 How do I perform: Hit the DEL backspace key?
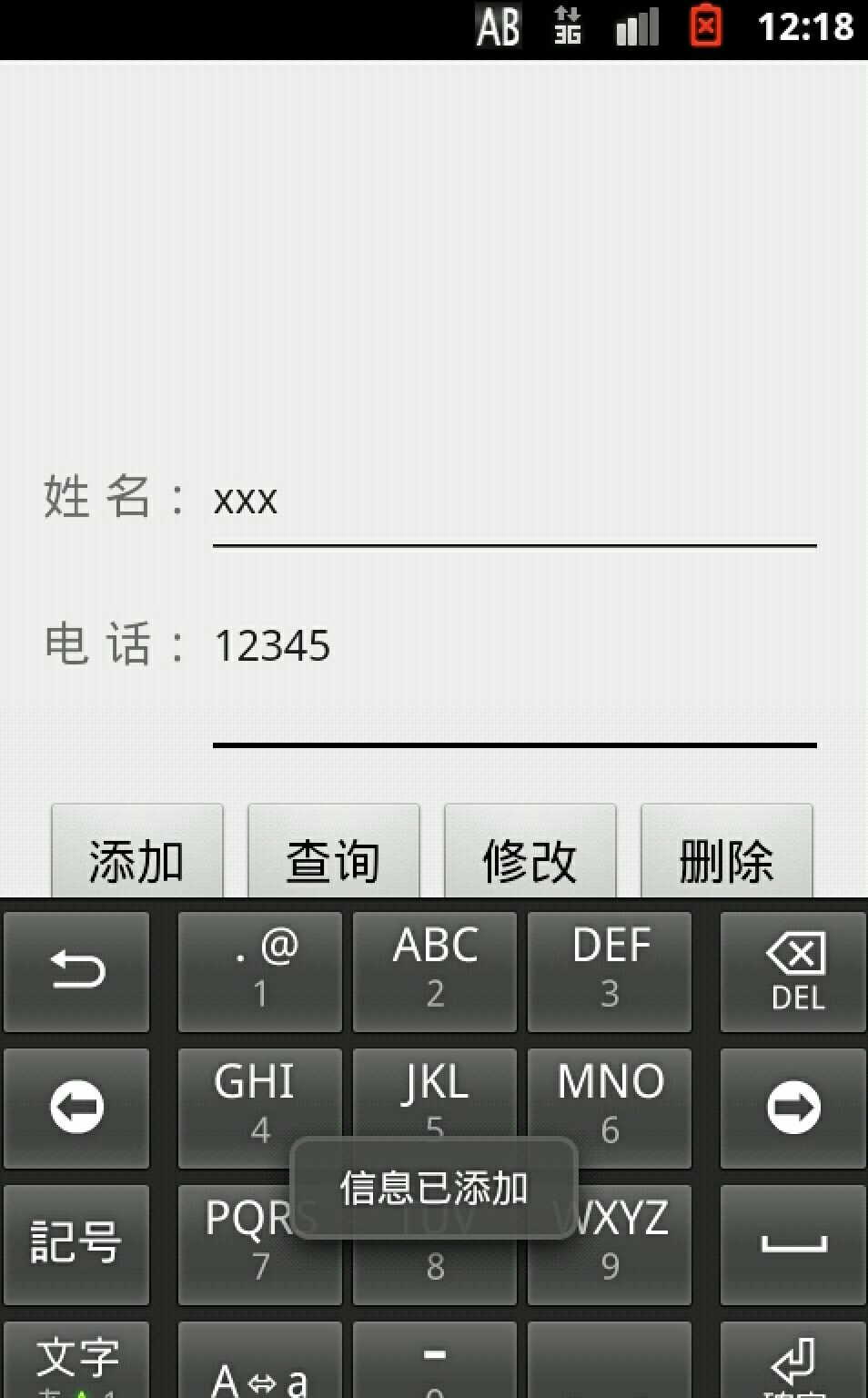[x=792, y=971]
